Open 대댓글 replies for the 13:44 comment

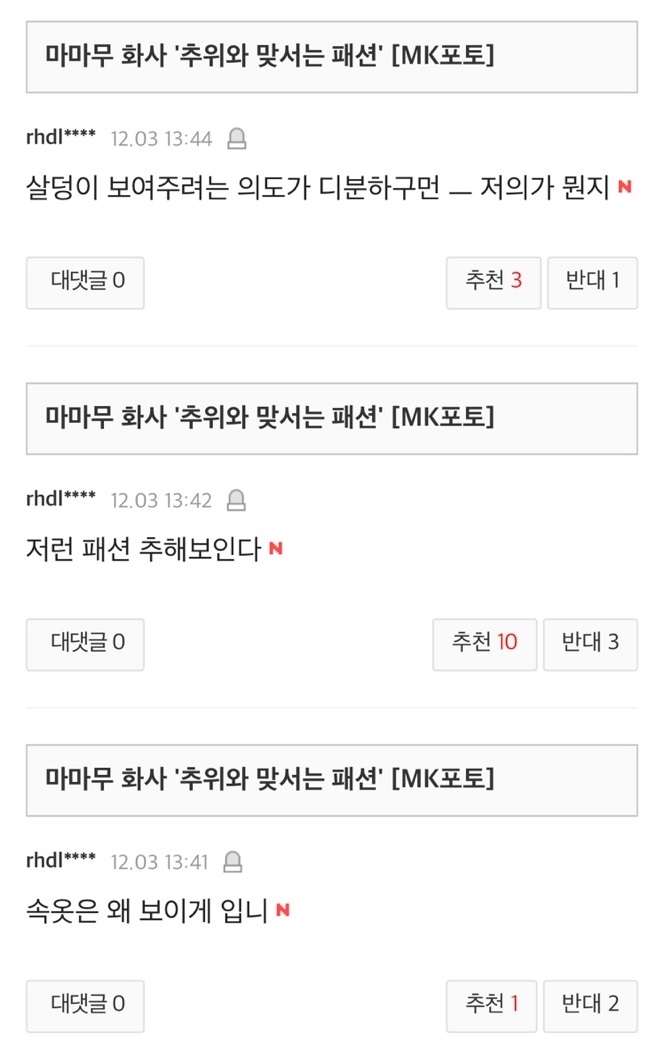(x=86, y=282)
